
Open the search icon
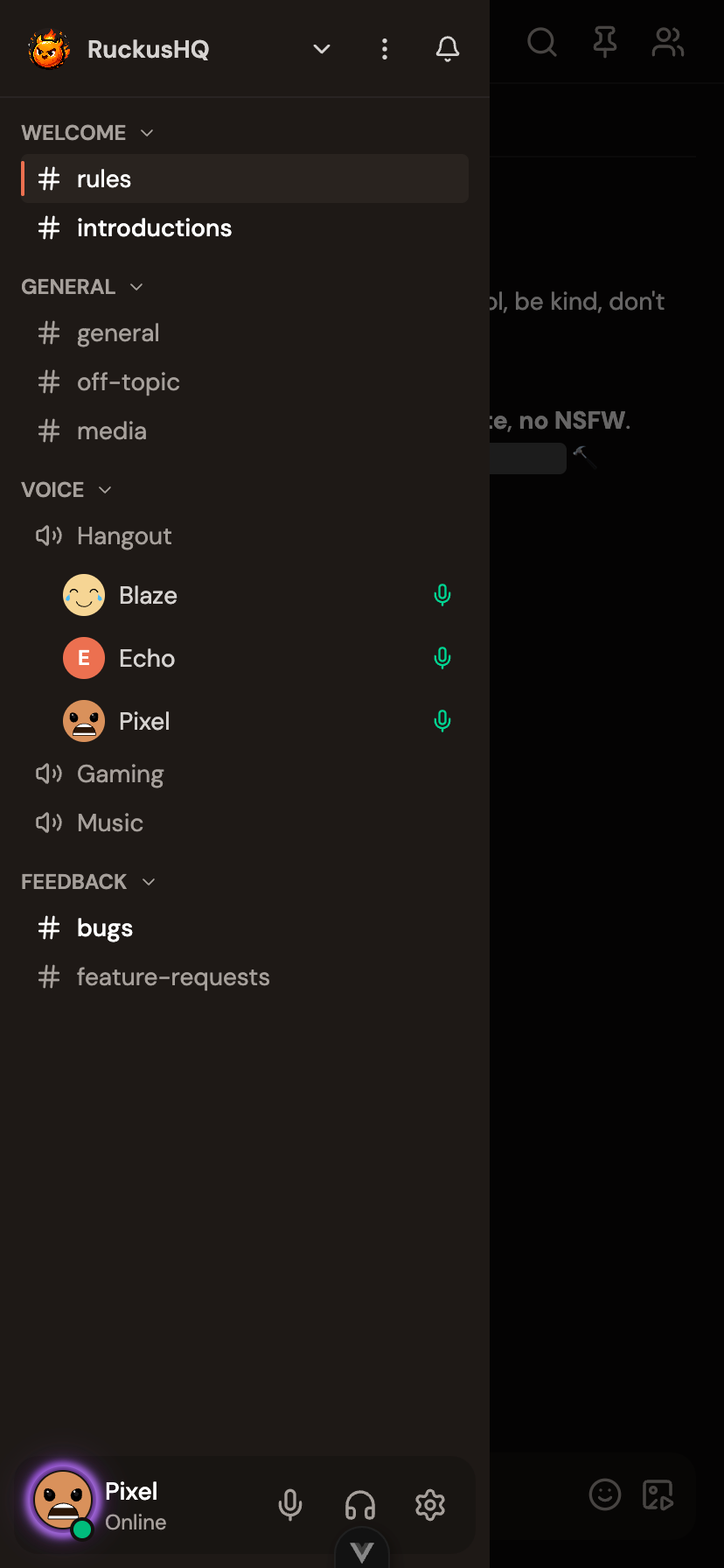[542, 41]
